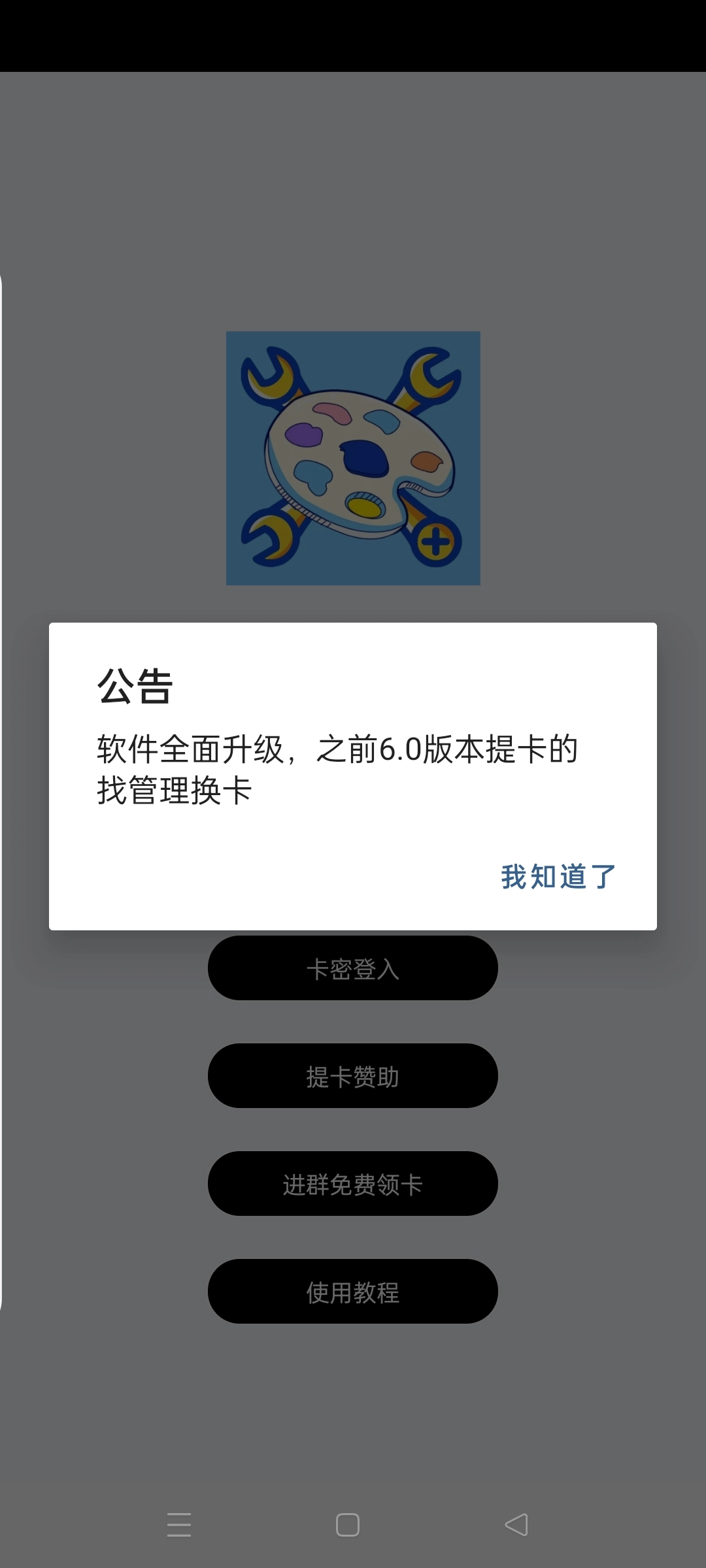This screenshot has height=1568, width=706.
Task: Select 进群免费领卡 to join group
Action: pos(353,1184)
